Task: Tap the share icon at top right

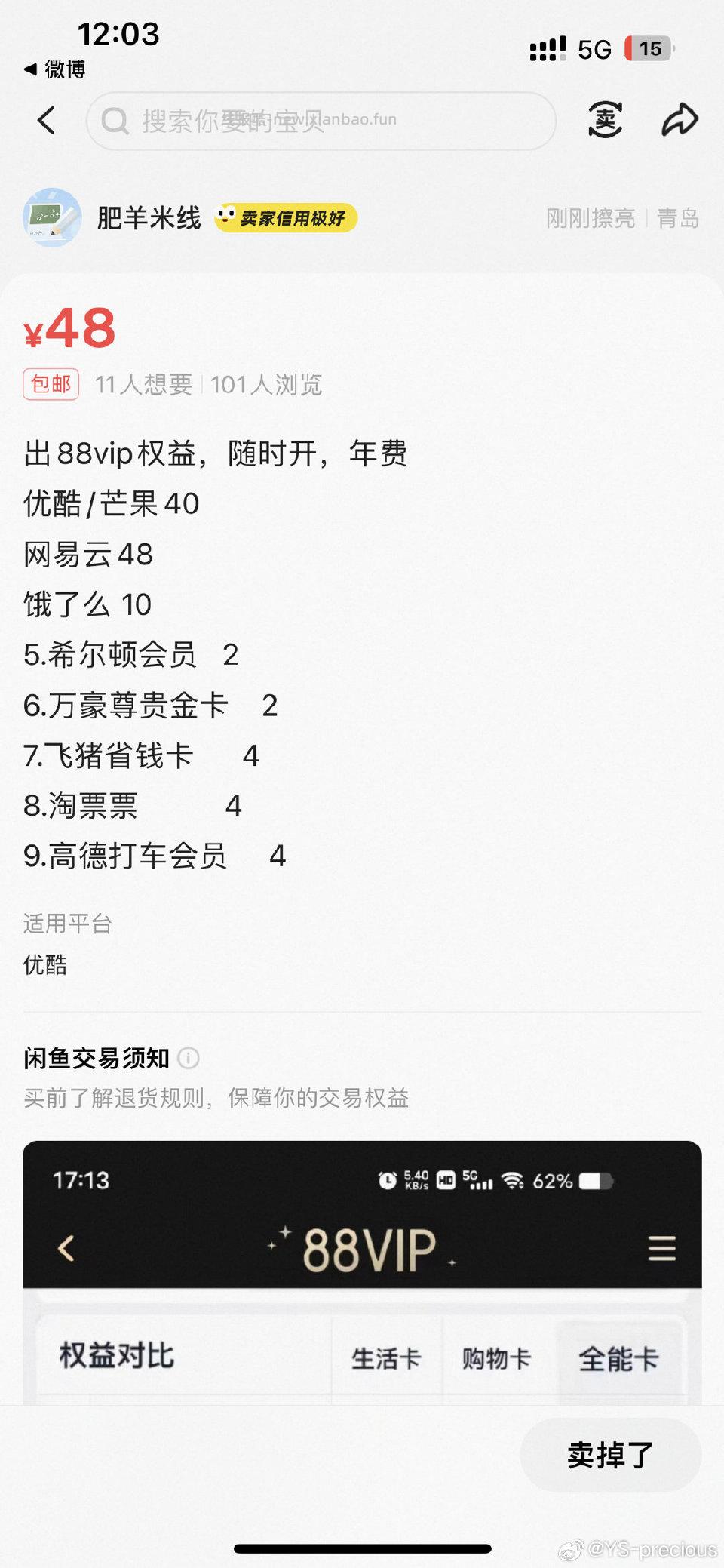Action: pos(680,118)
